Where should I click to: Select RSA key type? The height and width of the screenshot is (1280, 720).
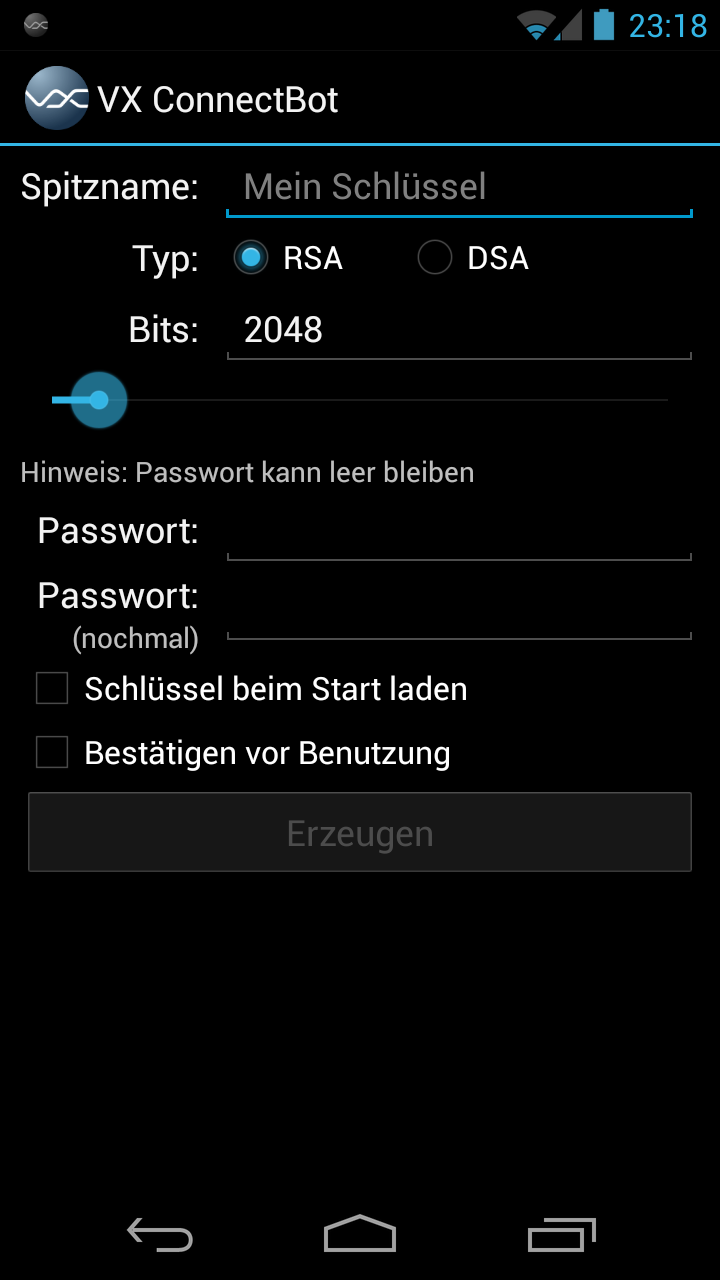coord(251,258)
